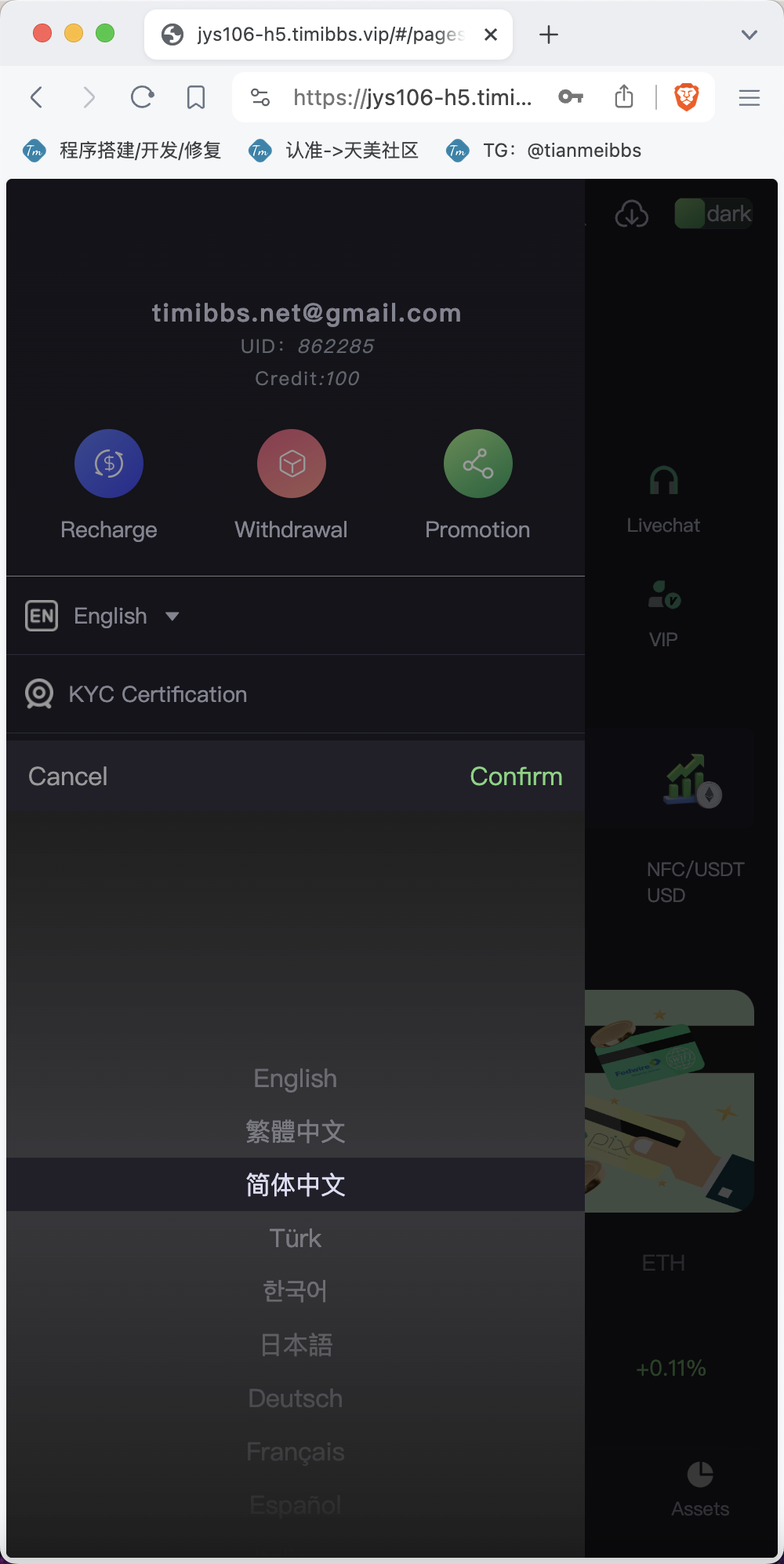Open KYC Certification
The height and width of the screenshot is (1564, 784).
pos(296,694)
